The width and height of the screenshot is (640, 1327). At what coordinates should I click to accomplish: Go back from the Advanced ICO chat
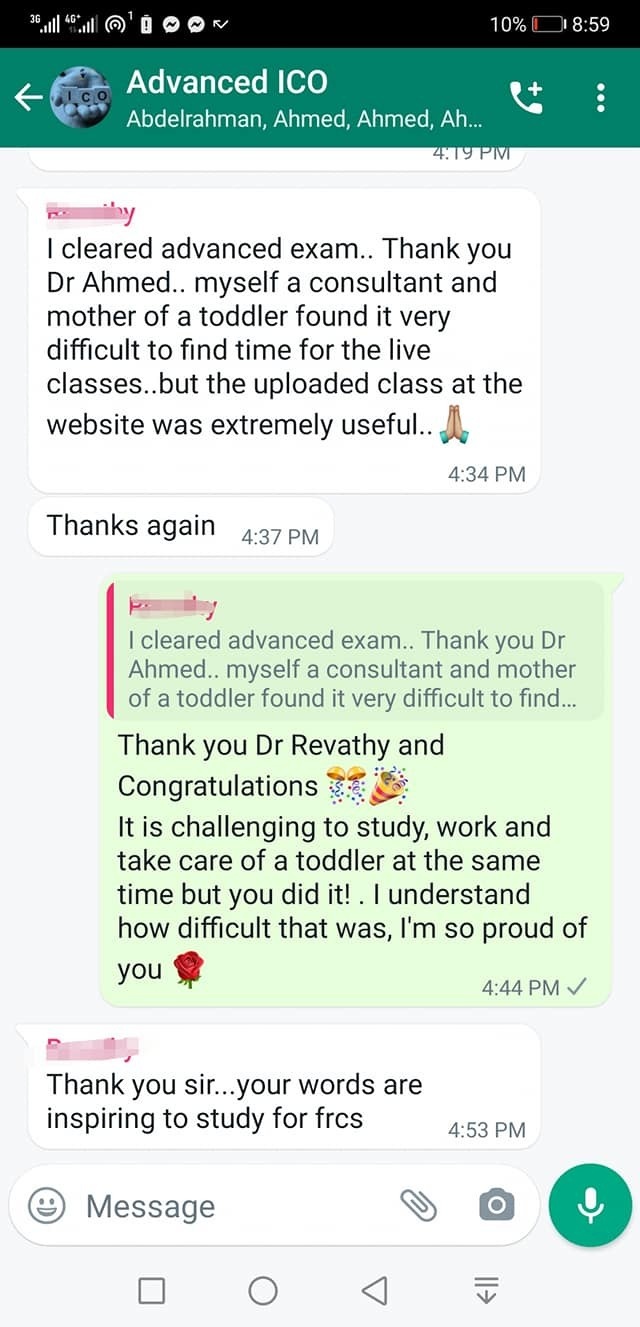(28, 97)
